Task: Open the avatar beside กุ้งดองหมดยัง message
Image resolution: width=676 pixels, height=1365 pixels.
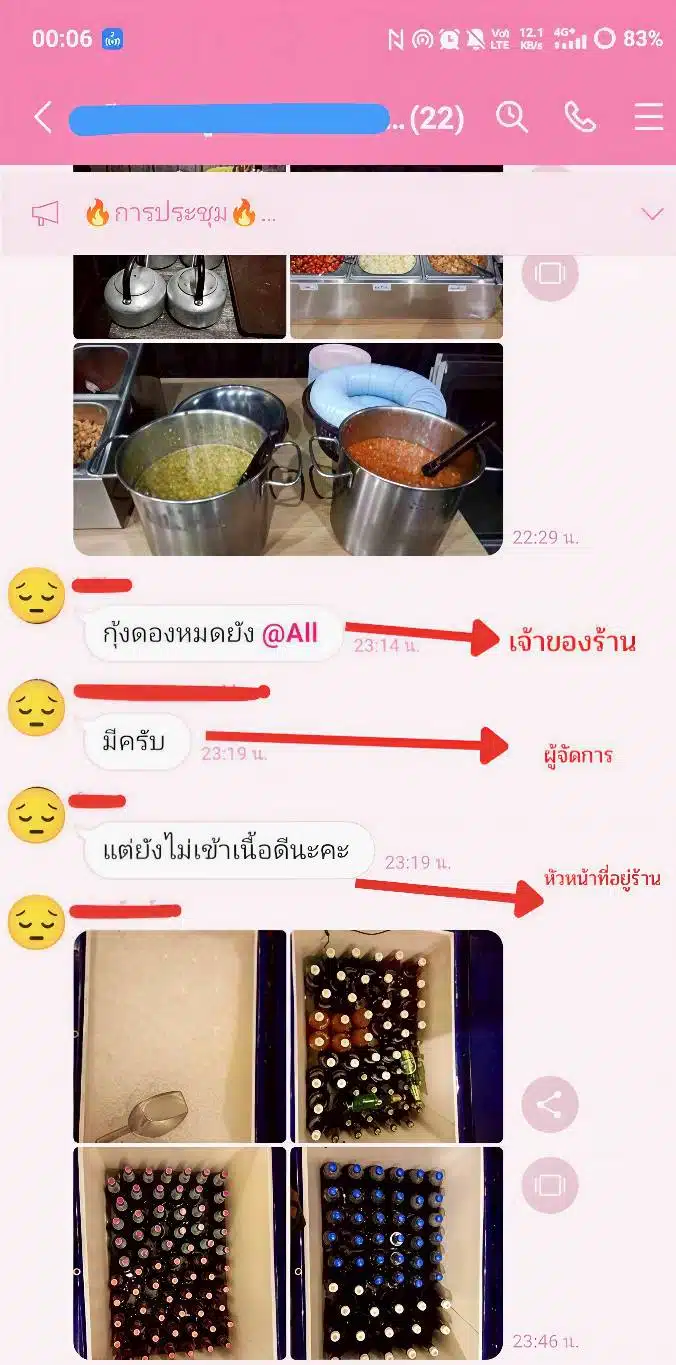Action: point(37,596)
